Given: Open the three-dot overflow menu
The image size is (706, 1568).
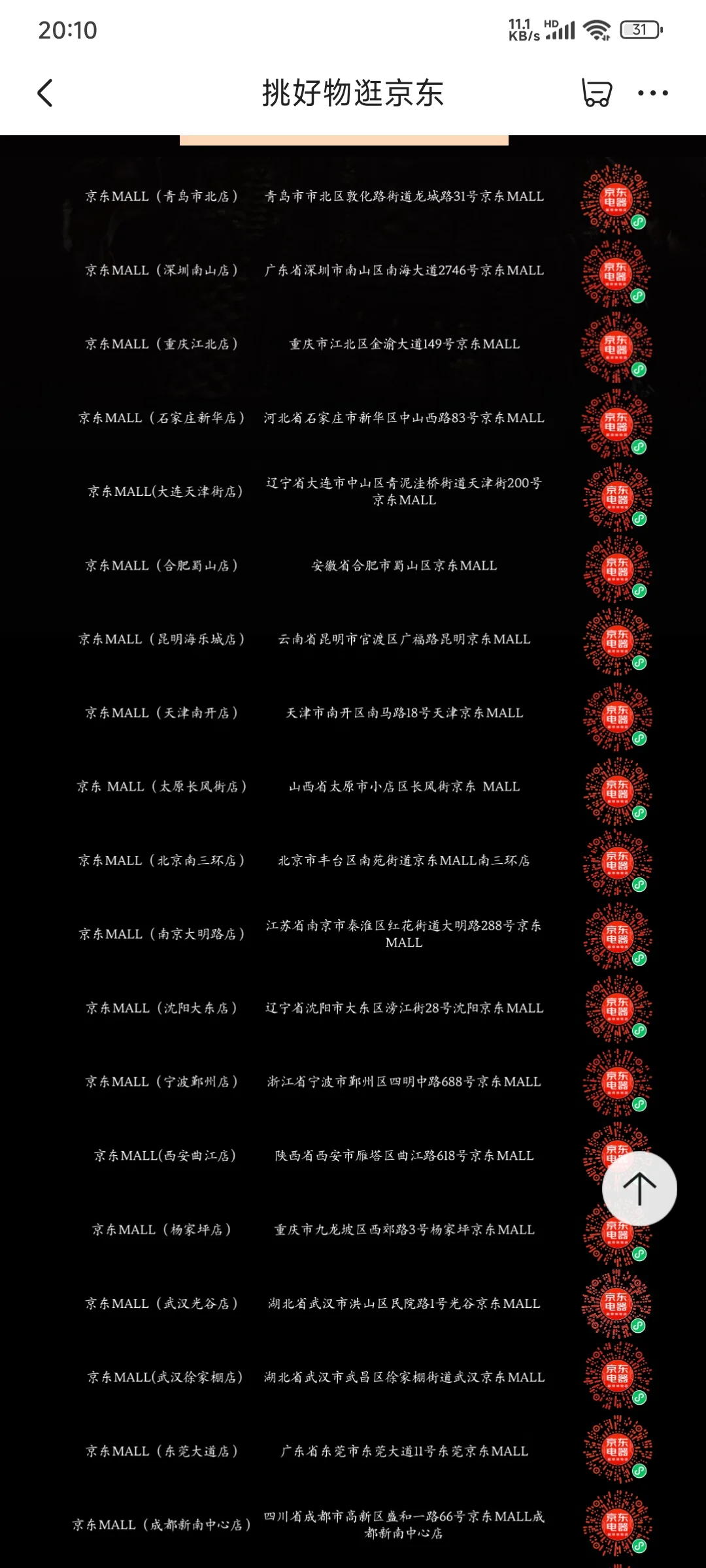Looking at the screenshot, I should (x=652, y=93).
